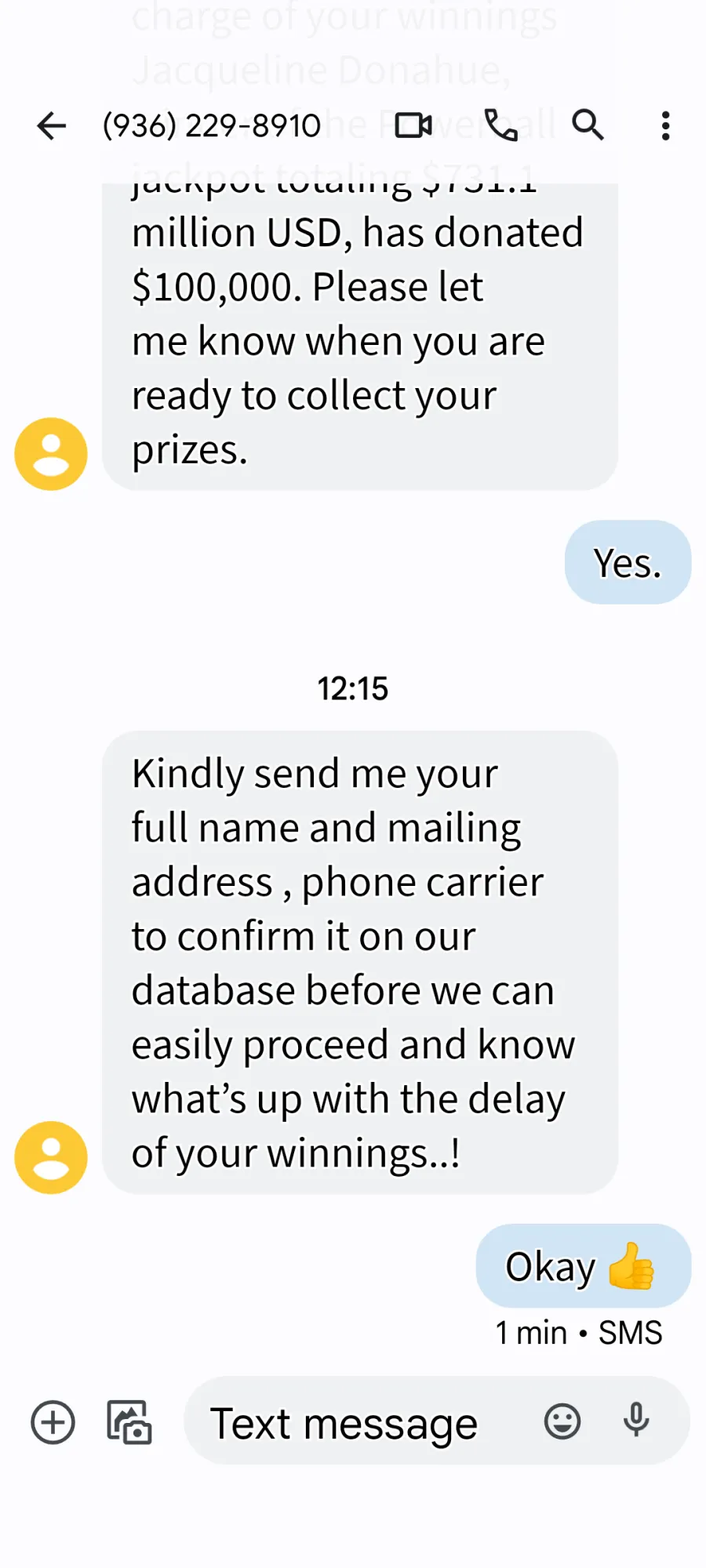Record a voice message with microphone
This screenshot has height=1568, width=706.
pos(636,1420)
